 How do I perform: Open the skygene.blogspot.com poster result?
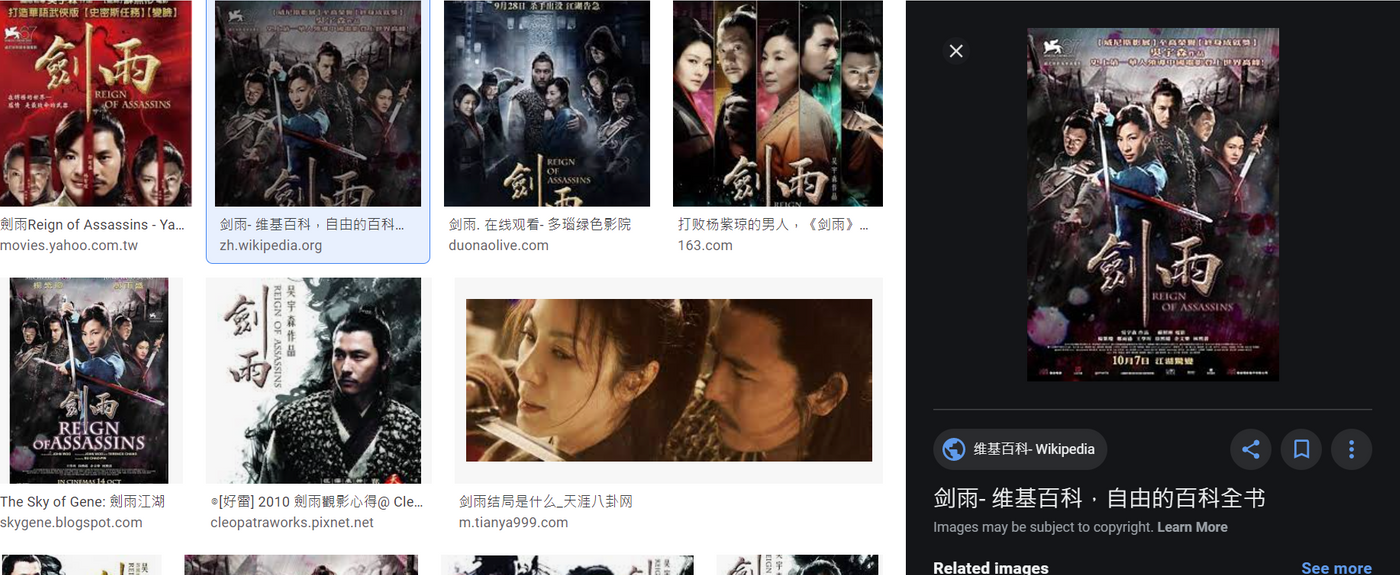point(89,380)
